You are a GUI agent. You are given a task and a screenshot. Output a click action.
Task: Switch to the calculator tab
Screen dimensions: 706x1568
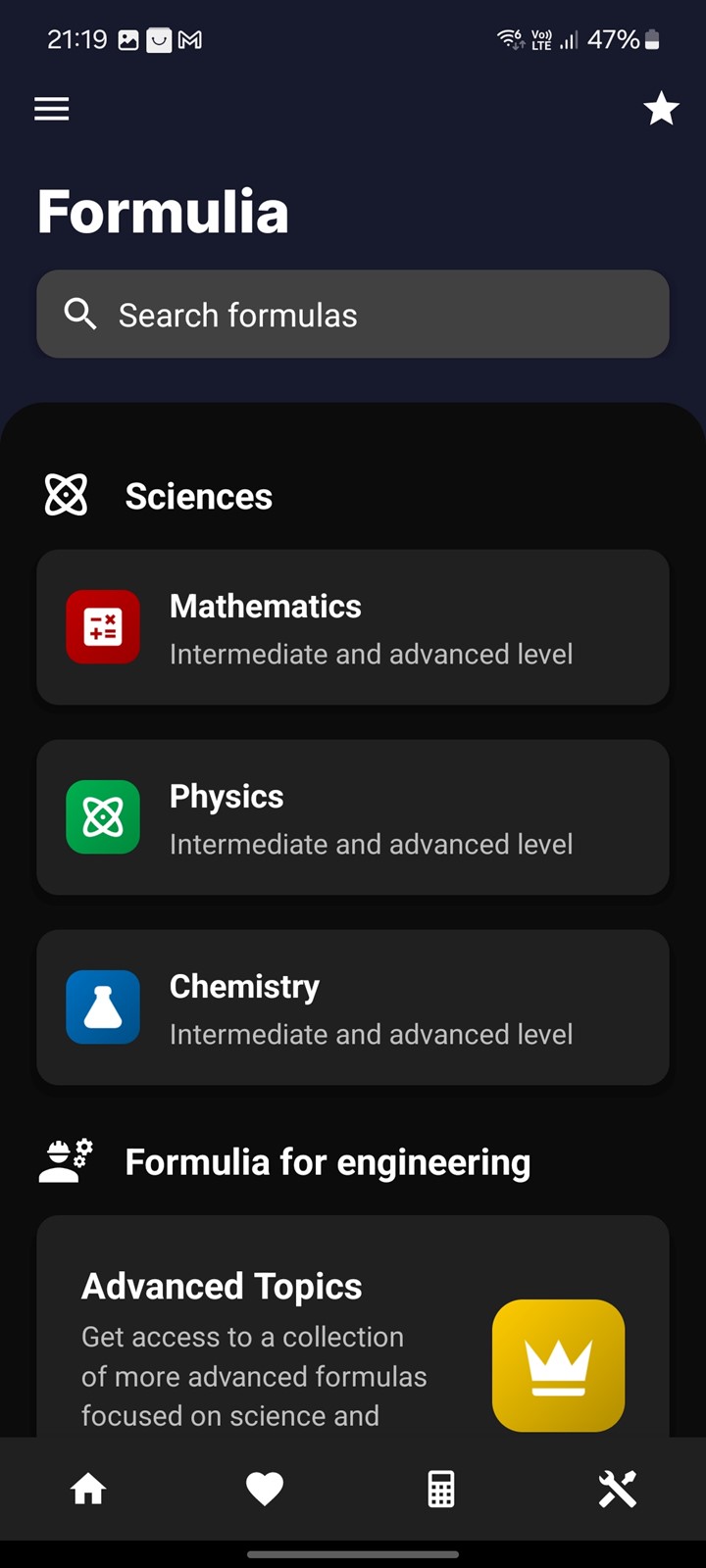441,1490
